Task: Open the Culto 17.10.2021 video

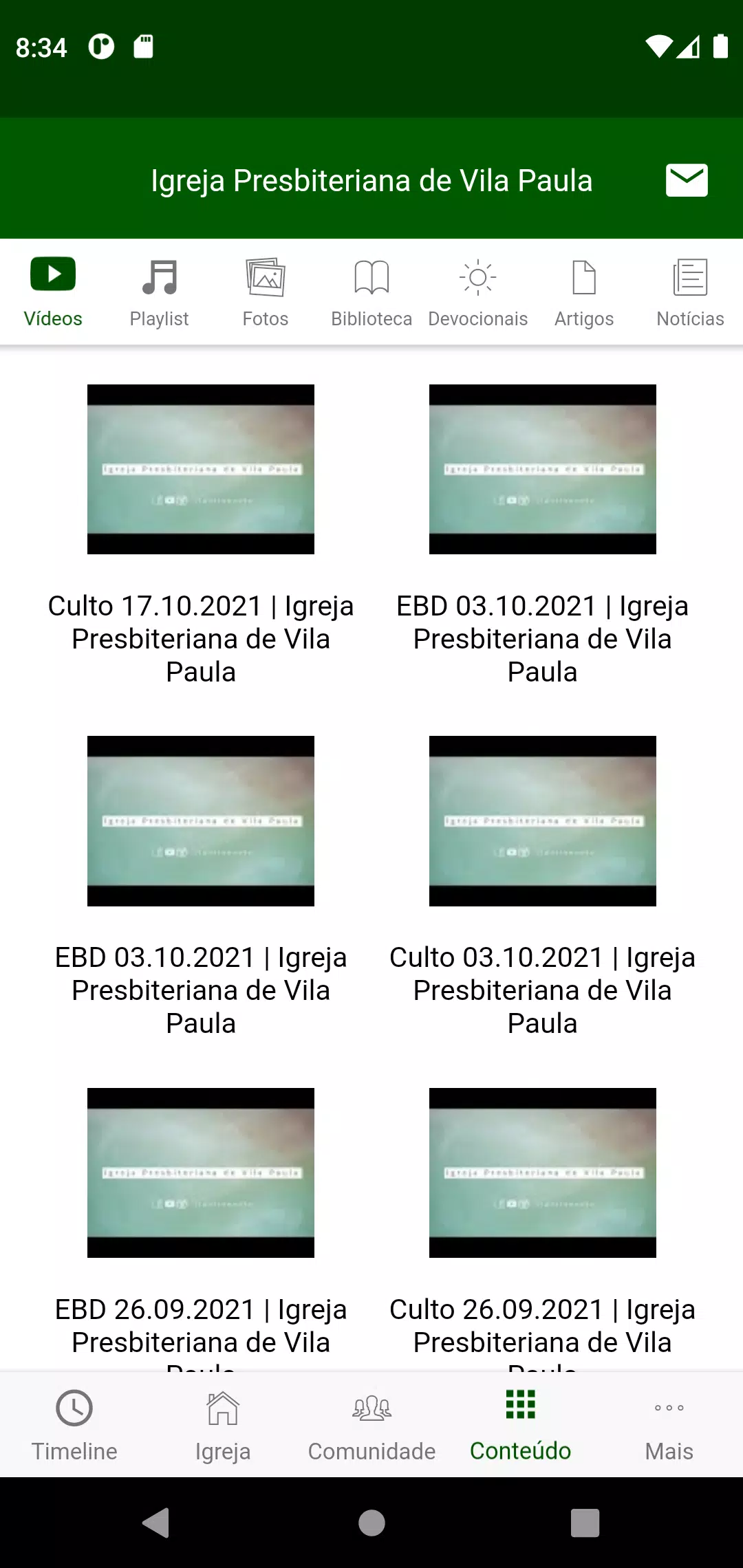Action: click(201, 469)
